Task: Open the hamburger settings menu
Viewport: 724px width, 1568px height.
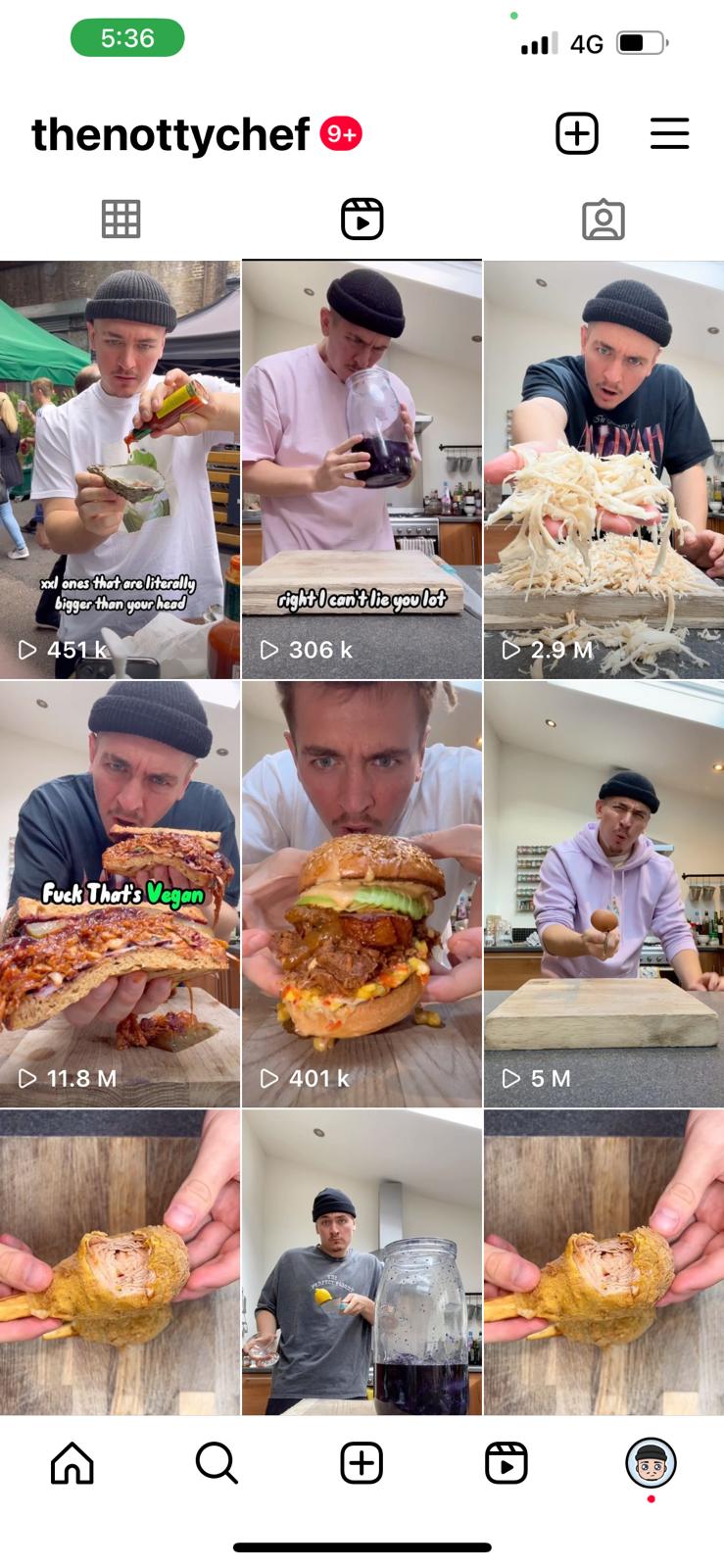Action: tap(670, 133)
